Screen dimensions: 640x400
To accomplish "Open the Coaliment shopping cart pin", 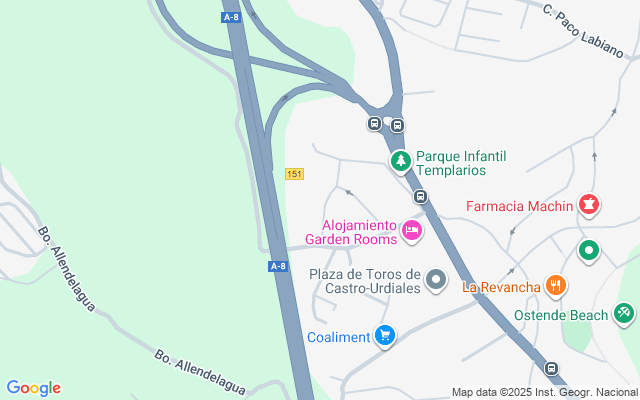I will tap(385, 336).
